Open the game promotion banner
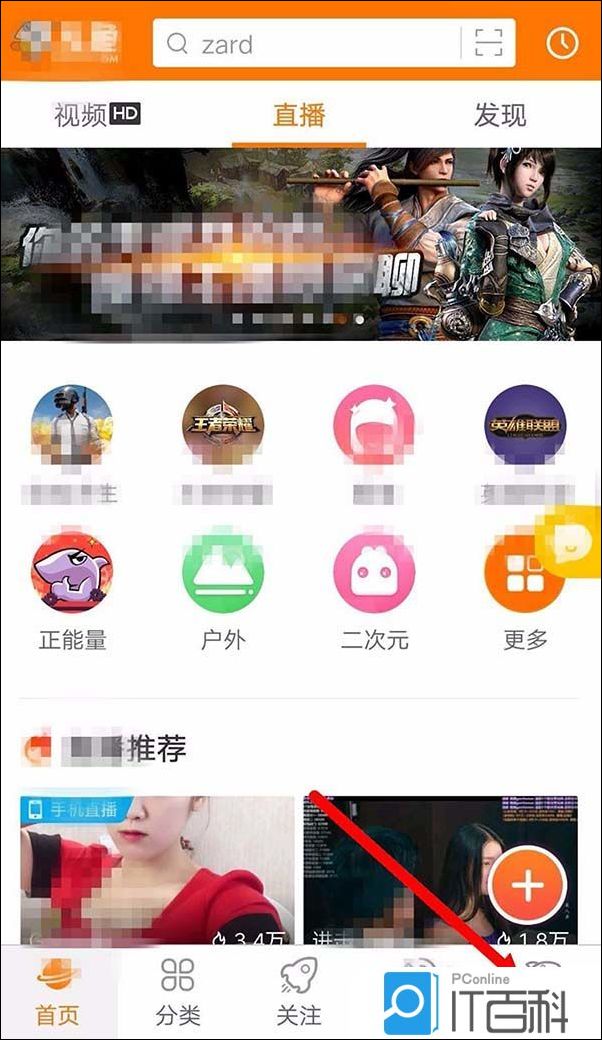602x1040 pixels. click(301, 245)
